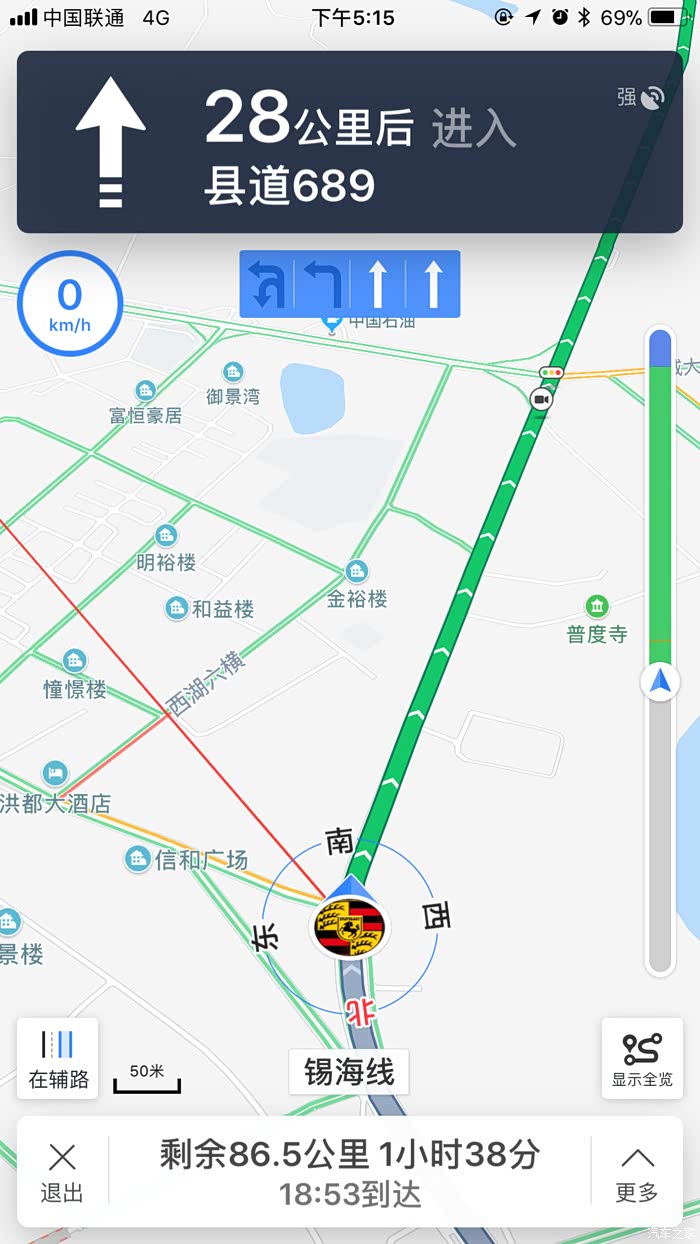700x1244 pixels.
Task: Select the 信和广场 marker on the map
Action: 138,858
